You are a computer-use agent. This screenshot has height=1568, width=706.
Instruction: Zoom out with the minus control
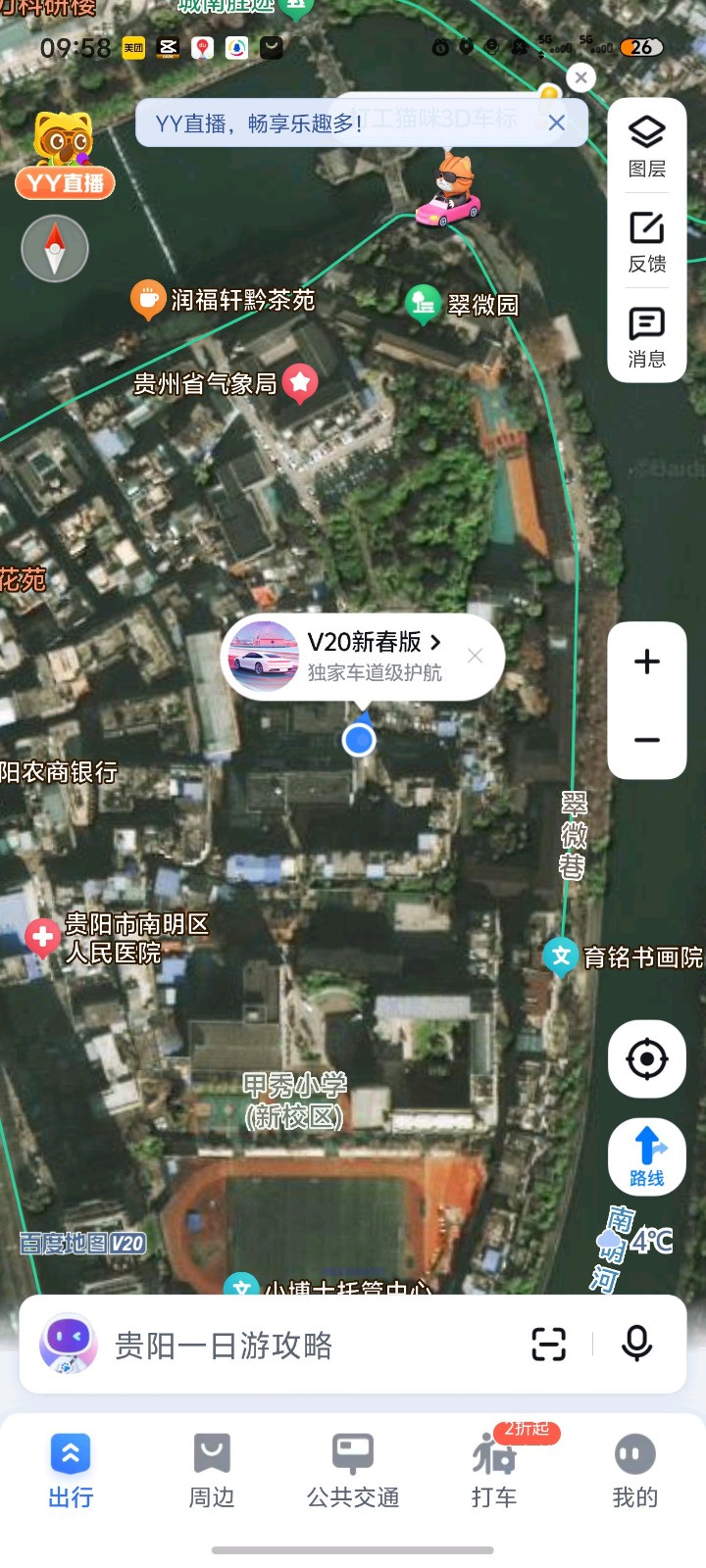pos(646,740)
